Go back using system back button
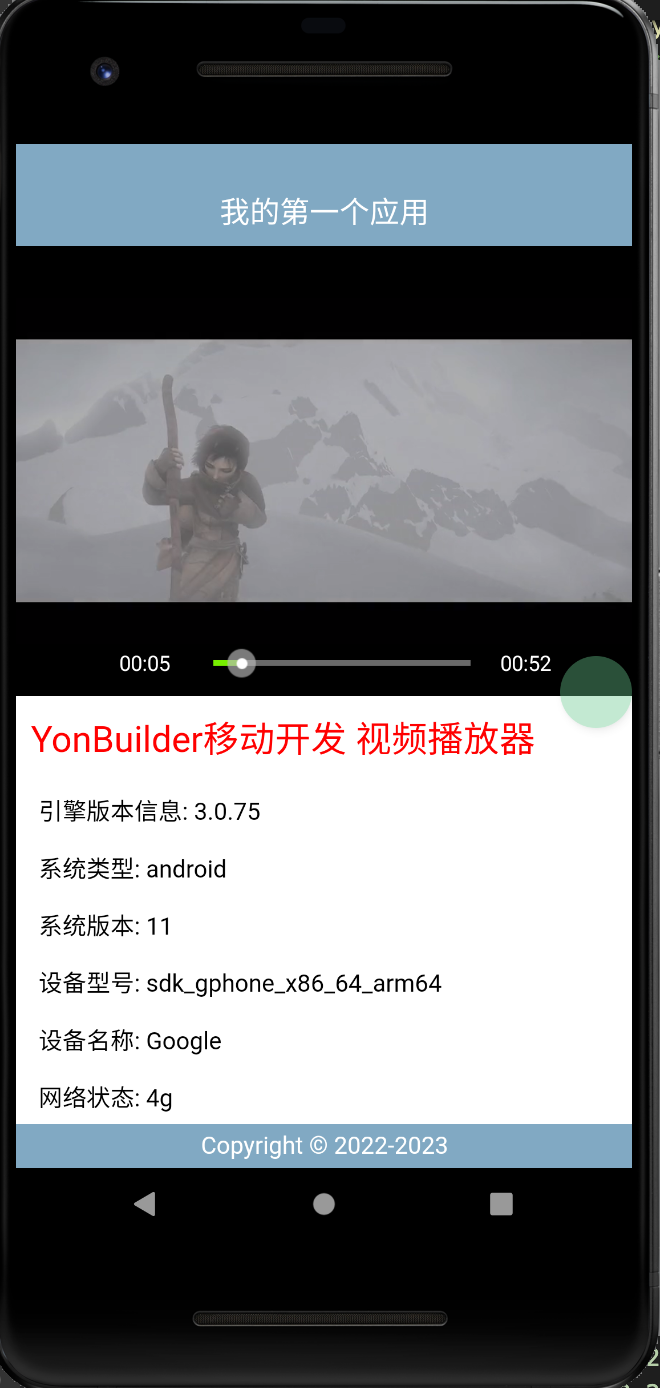The width and height of the screenshot is (660, 1388). (145, 1204)
